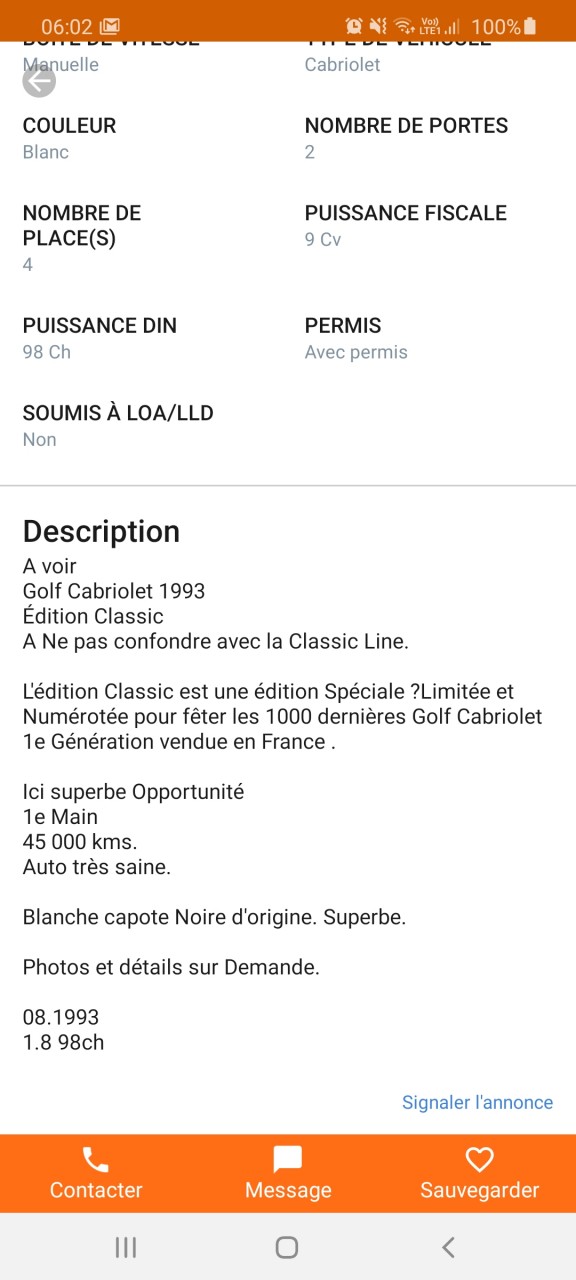The image size is (576, 1280).
Task: Open the system recent apps button
Action: point(126,1247)
